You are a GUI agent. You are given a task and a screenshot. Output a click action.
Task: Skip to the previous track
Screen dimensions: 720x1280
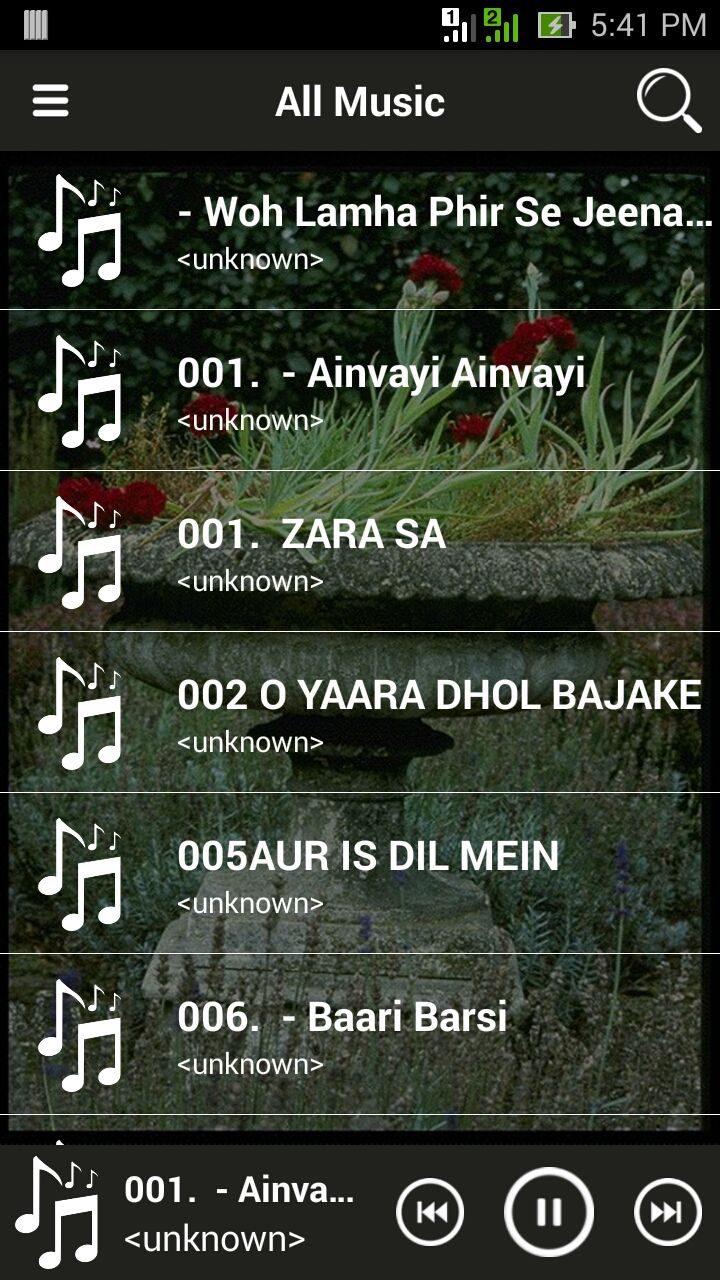pos(430,1213)
